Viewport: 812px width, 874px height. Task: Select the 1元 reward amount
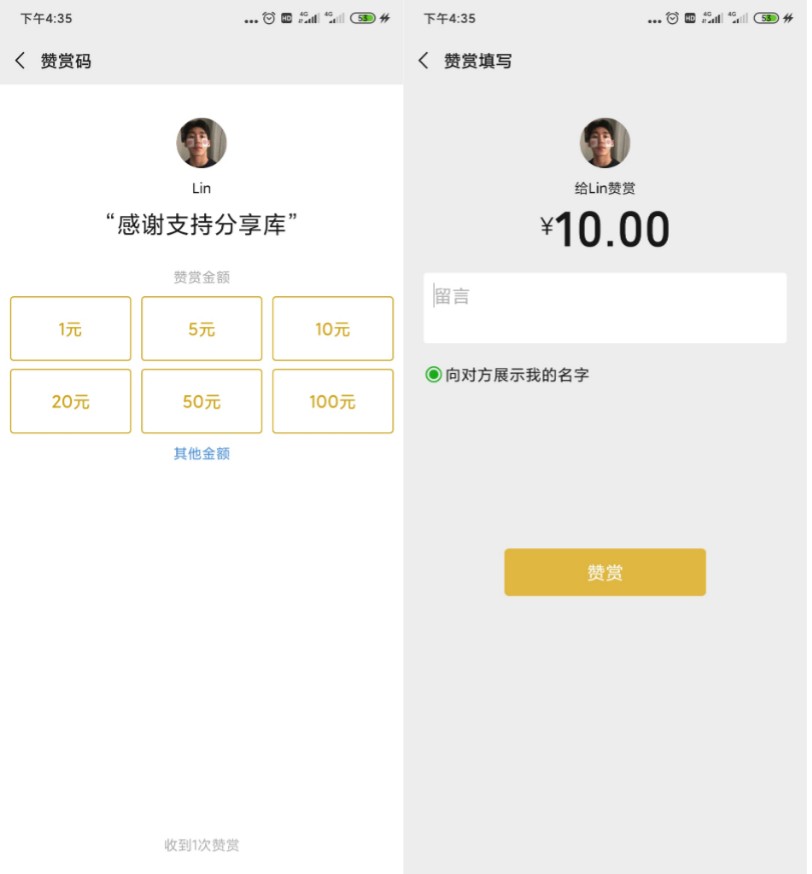pos(70,329)
